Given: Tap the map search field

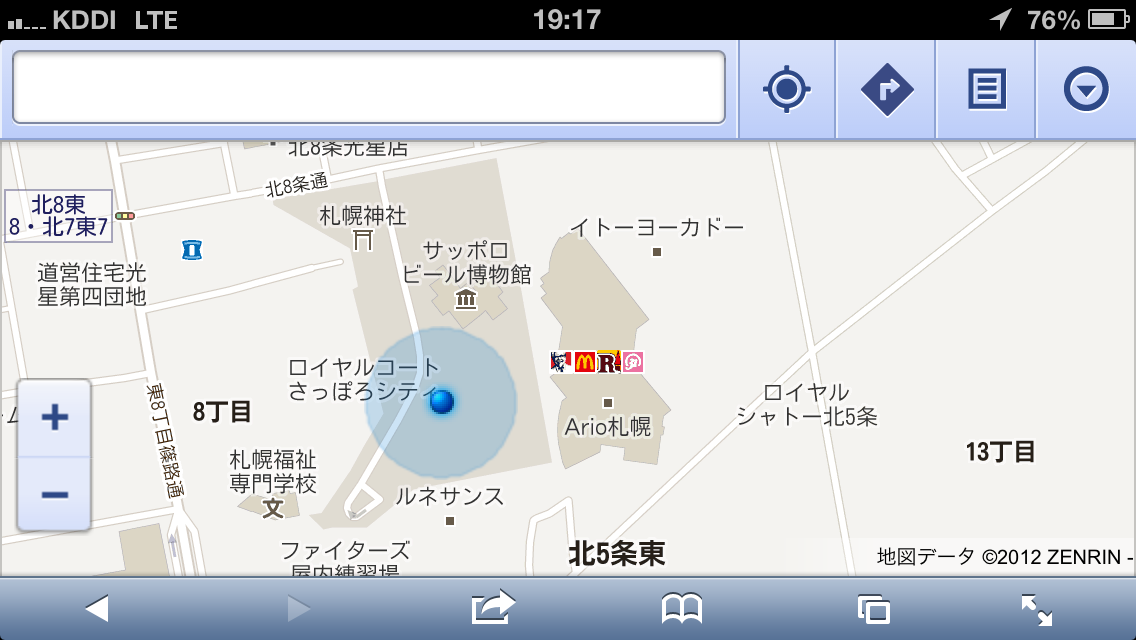Looking at the screenshot, I should coord(368,88).
